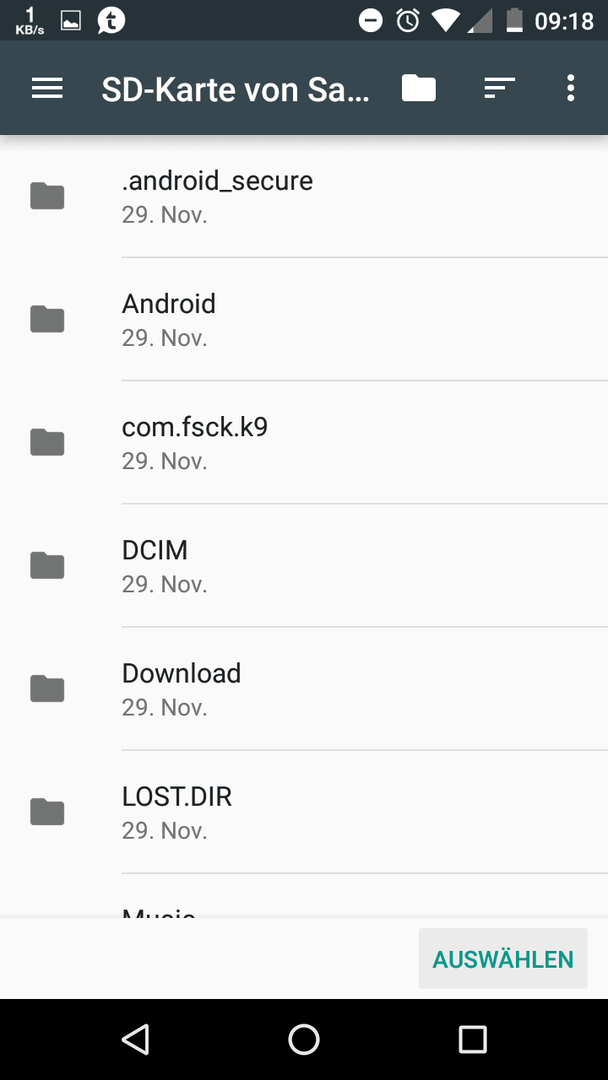Open the com.fsck.k9 folder
This screenshot has width=608, height=1080.
pos(304,442)
